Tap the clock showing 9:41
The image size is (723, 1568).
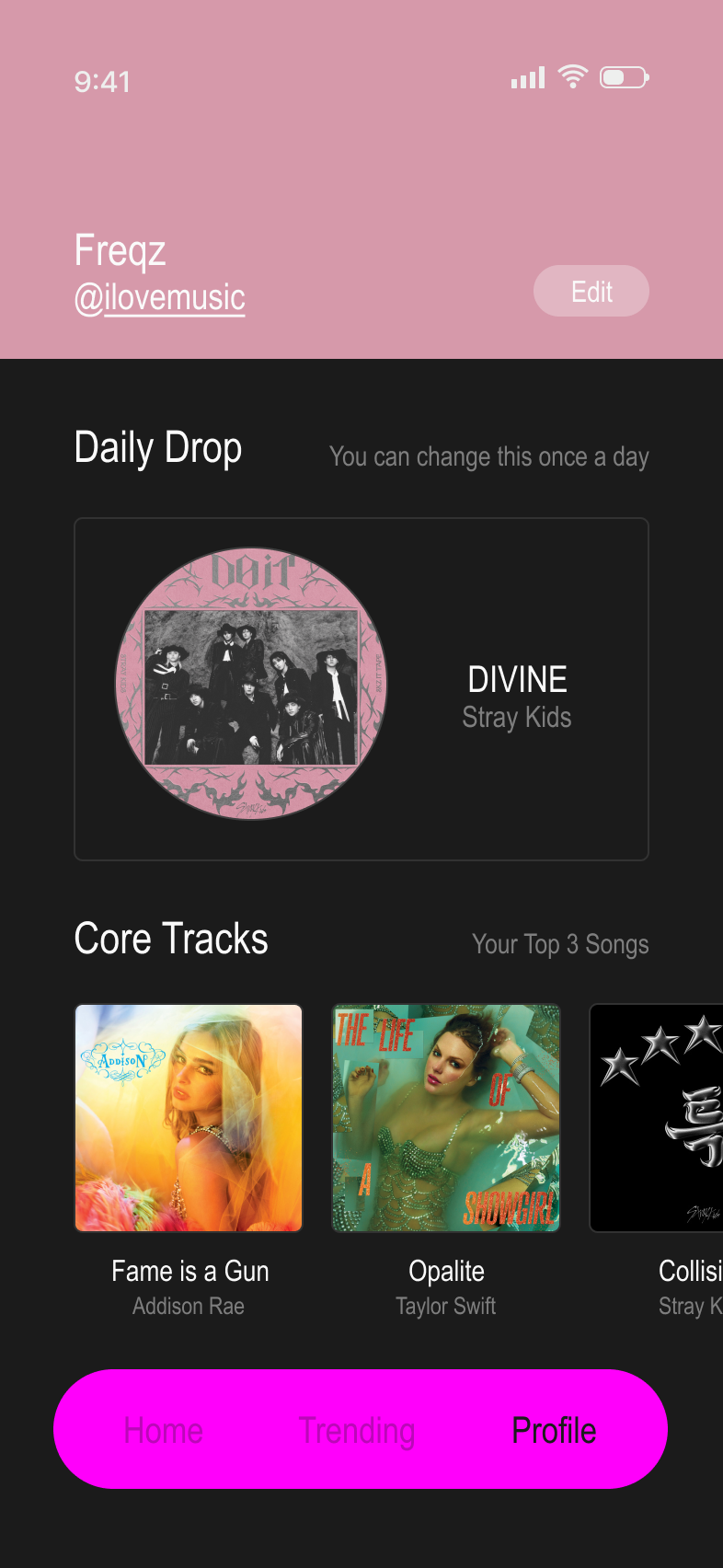pyautogui.click(x=102, y=82)
